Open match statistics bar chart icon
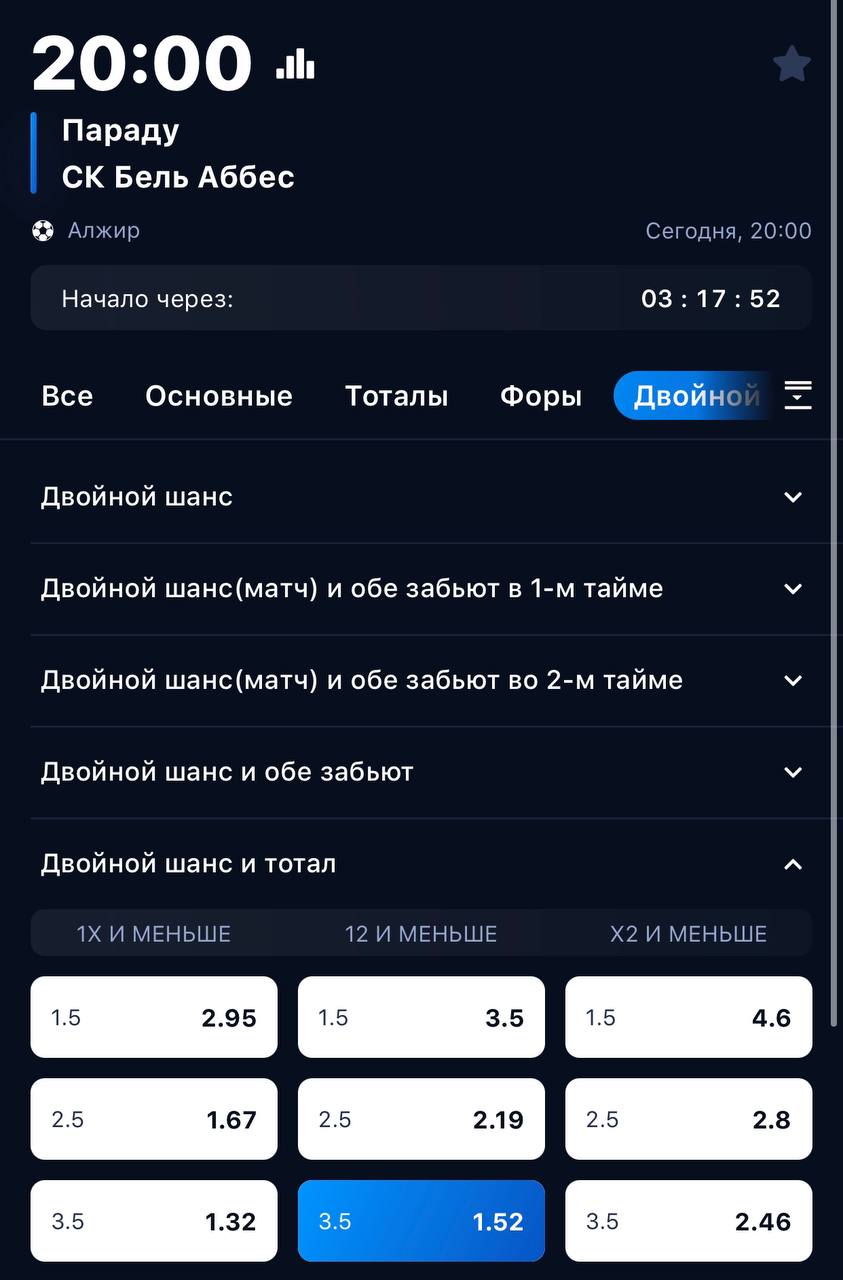Screen dimensions: 843x1280 [x=295, y=64]
